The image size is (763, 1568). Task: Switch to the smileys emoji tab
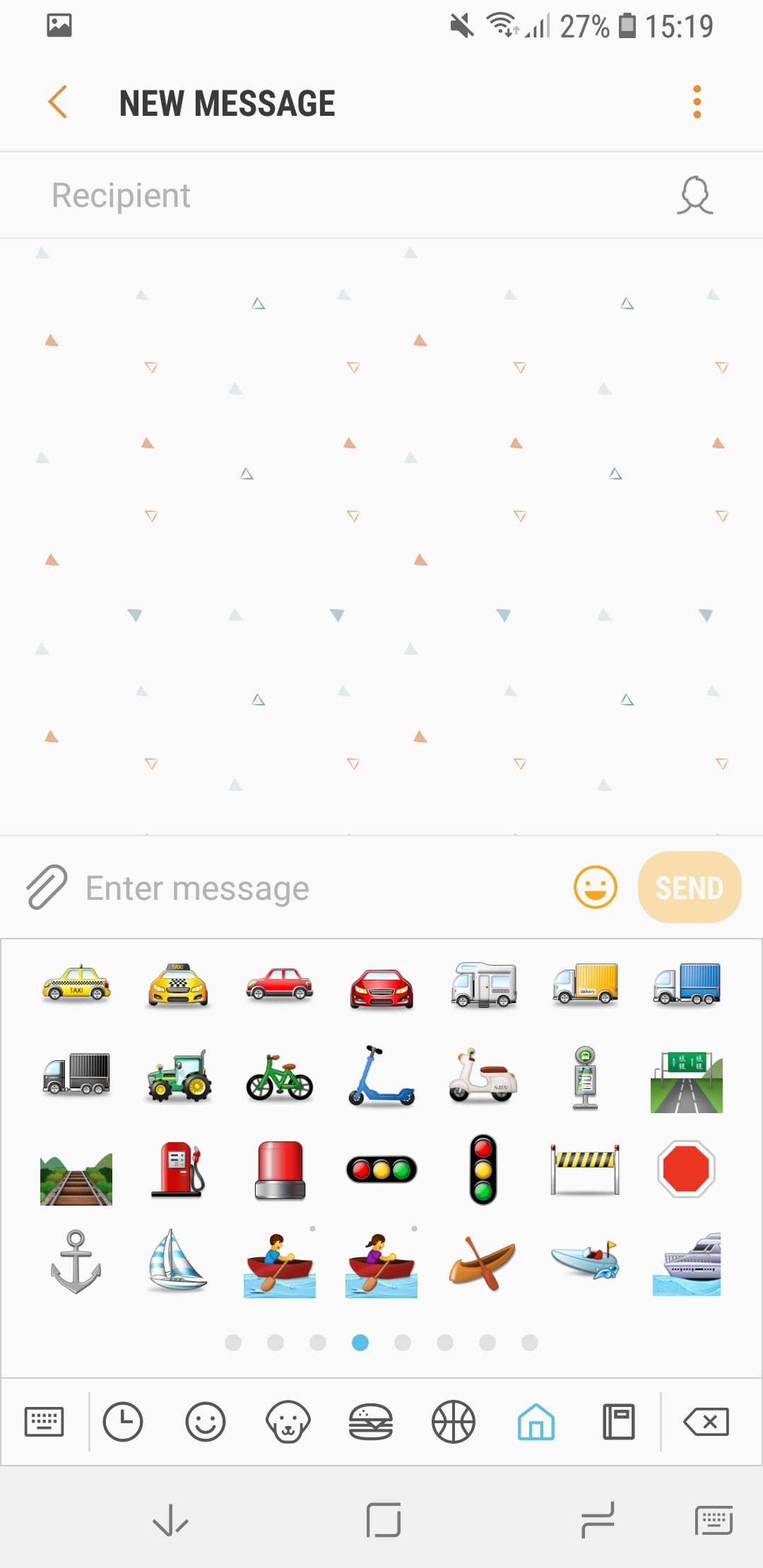pos(206,1422)
